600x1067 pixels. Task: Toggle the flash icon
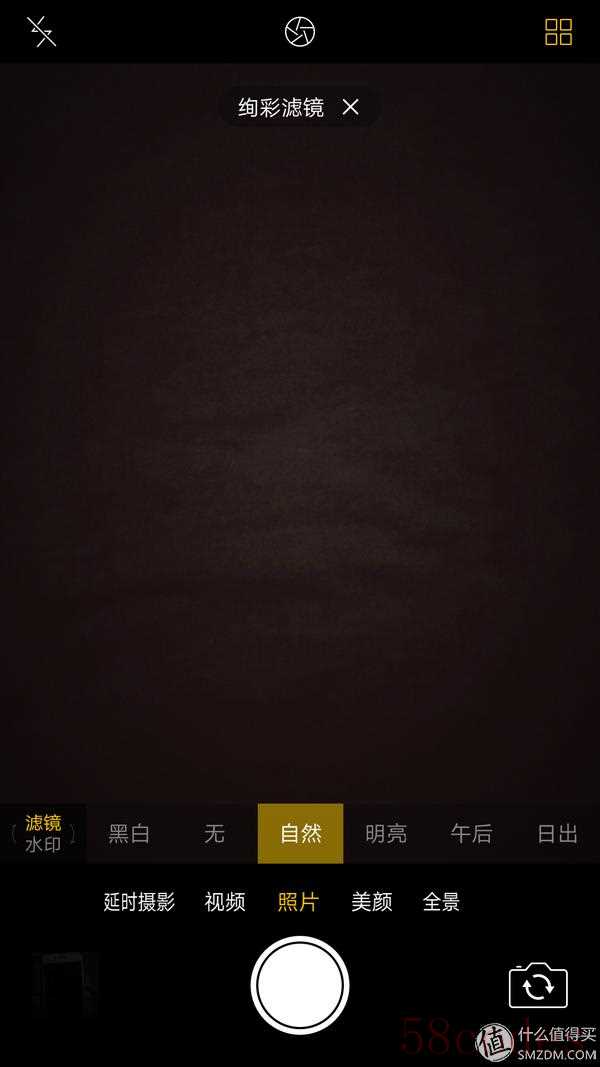coord(41,31)
